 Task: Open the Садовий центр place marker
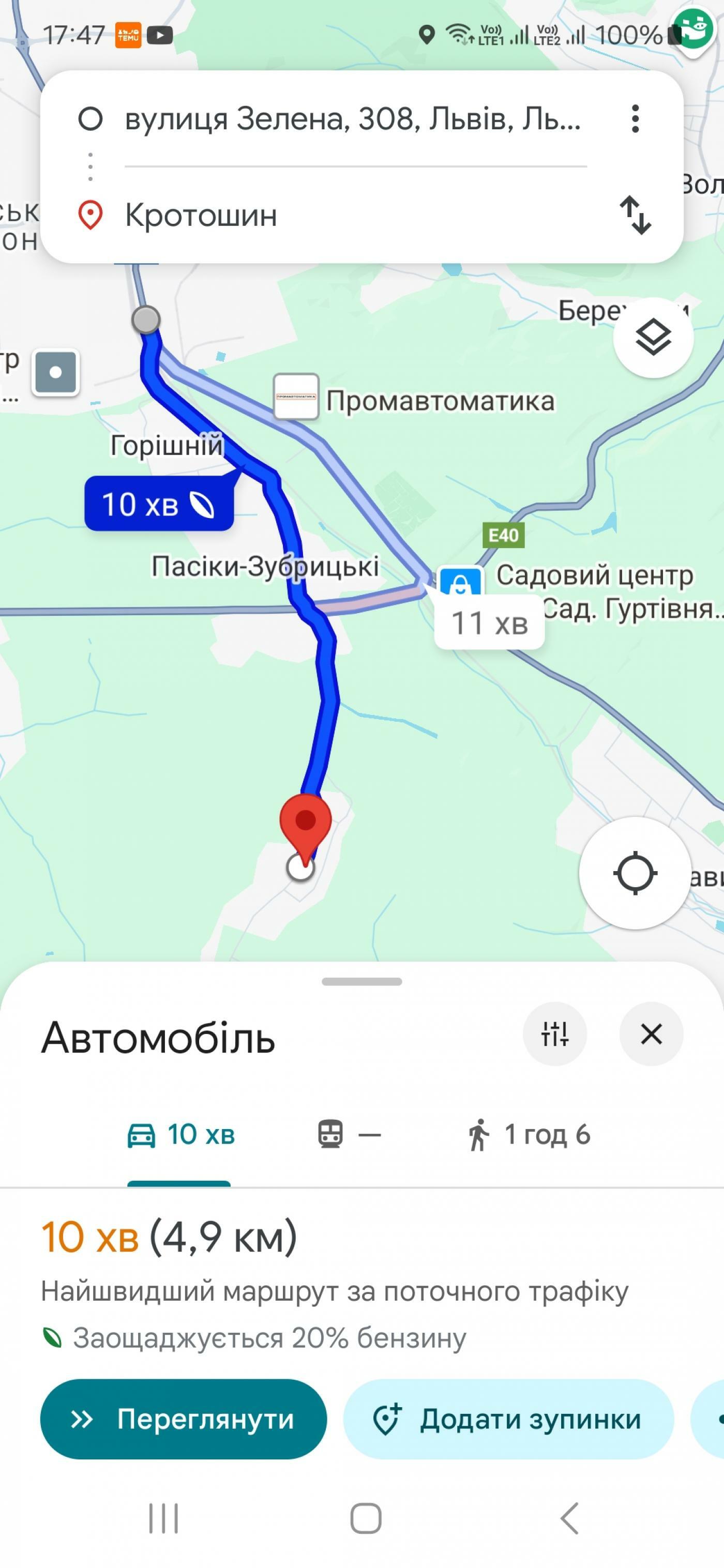[x=461, y=583]
